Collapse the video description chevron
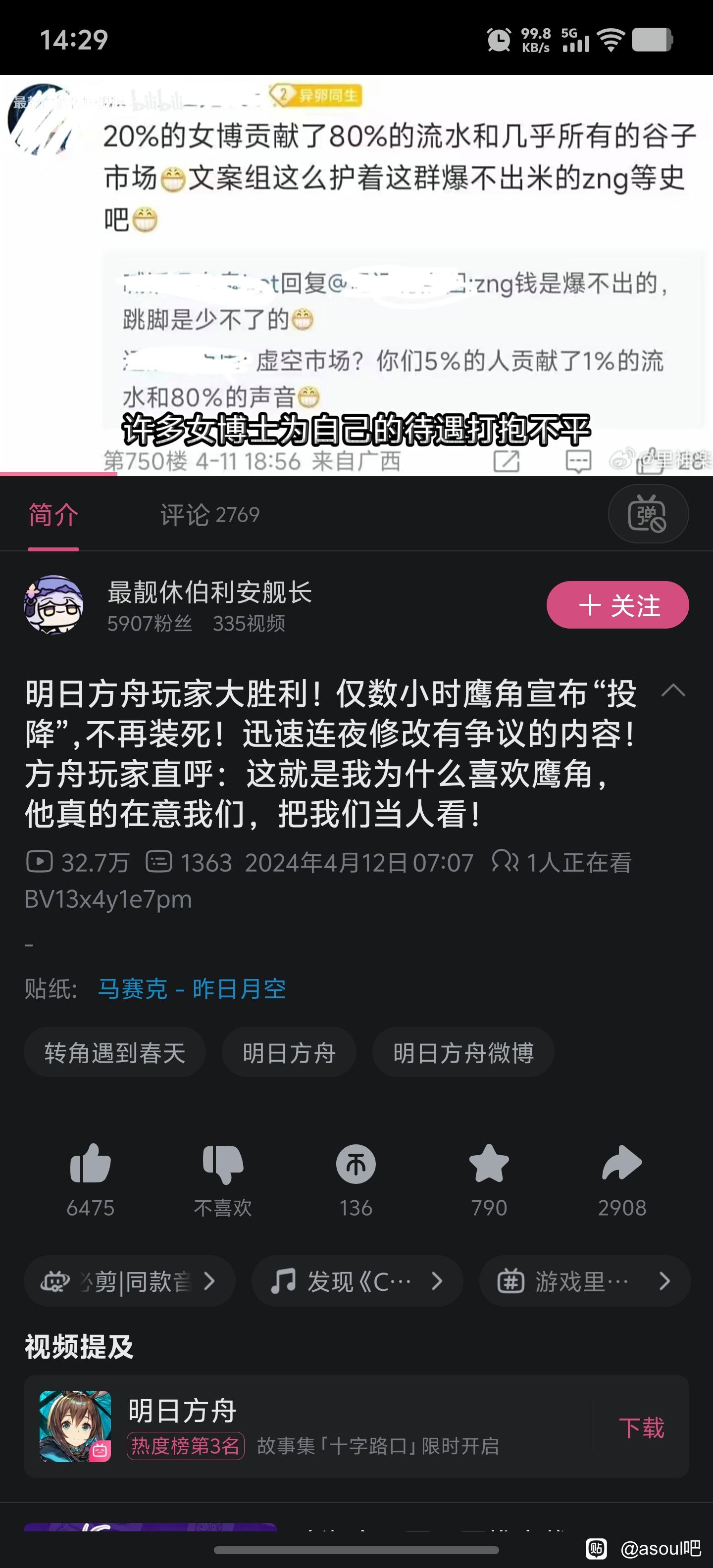 pyautogui.click(x=673, y=691)
